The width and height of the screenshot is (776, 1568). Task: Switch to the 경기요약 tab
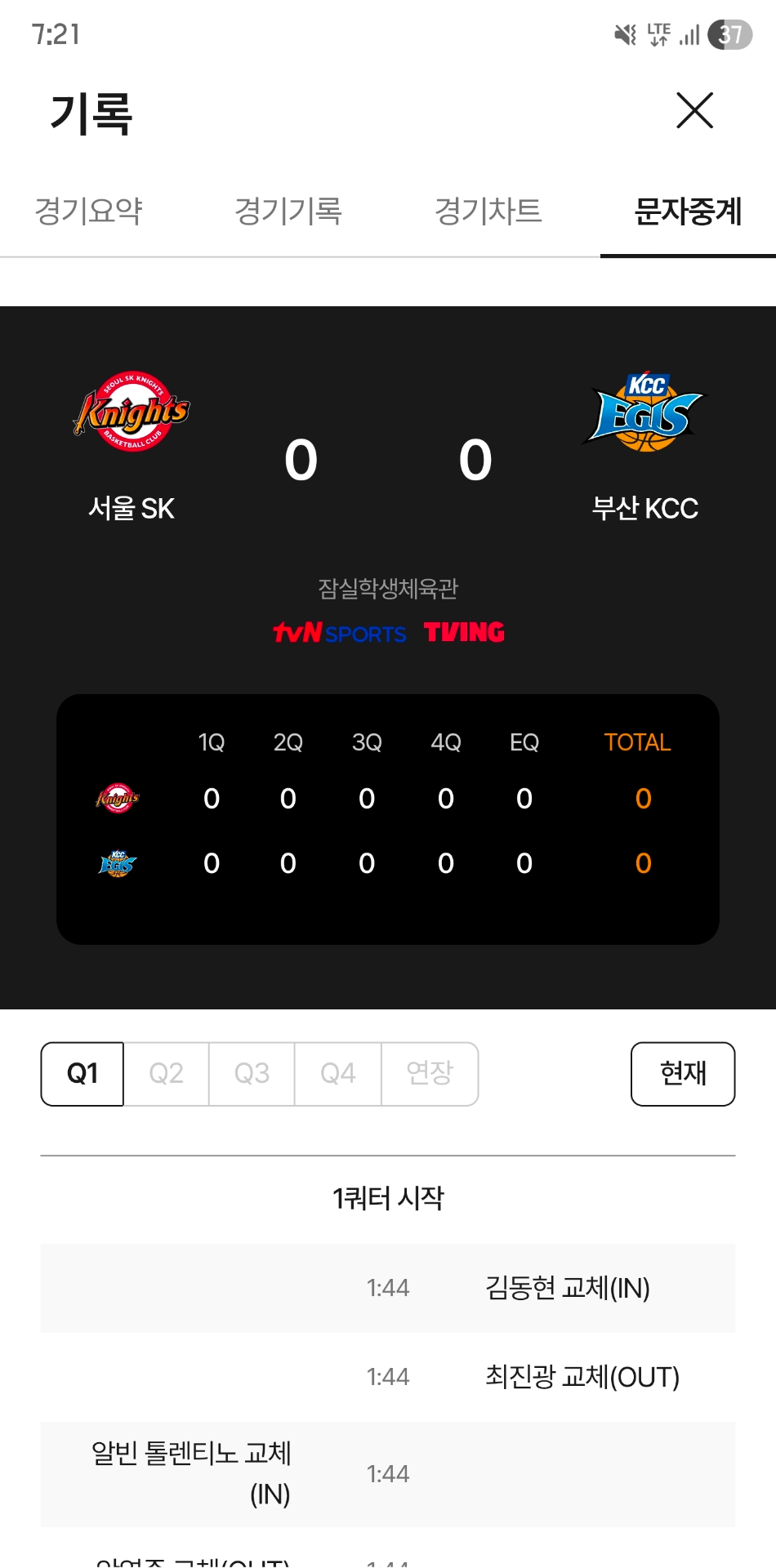pyautogui.click(x=88, y=211)
